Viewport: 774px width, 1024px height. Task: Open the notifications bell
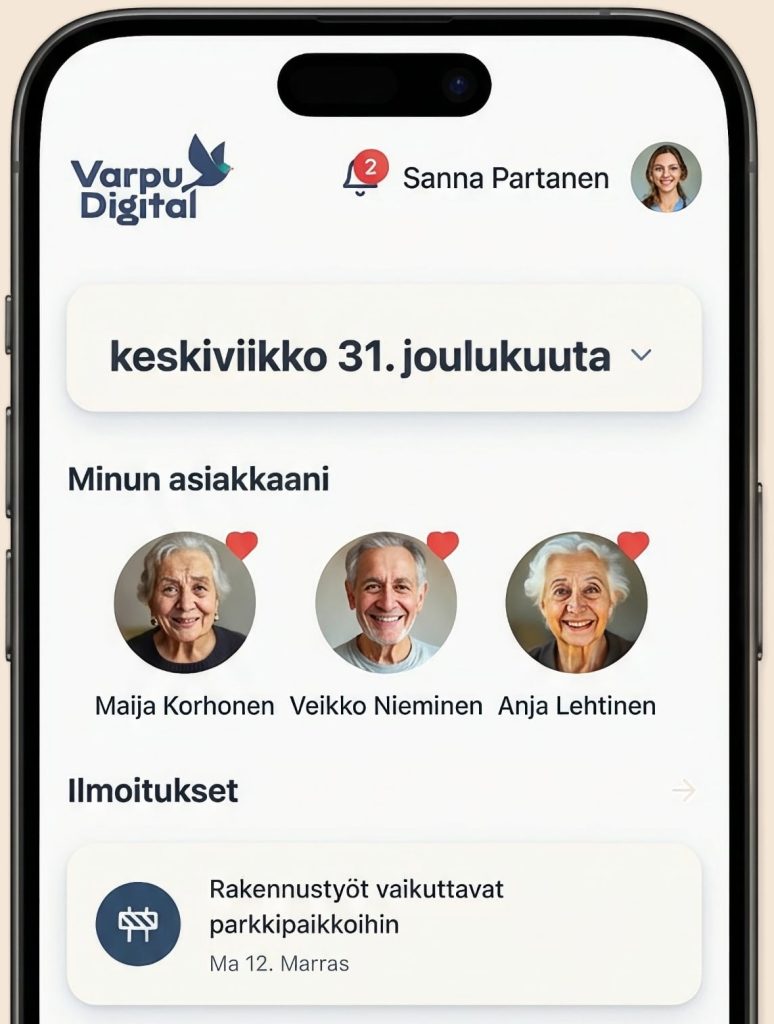(x=361, y=177)
